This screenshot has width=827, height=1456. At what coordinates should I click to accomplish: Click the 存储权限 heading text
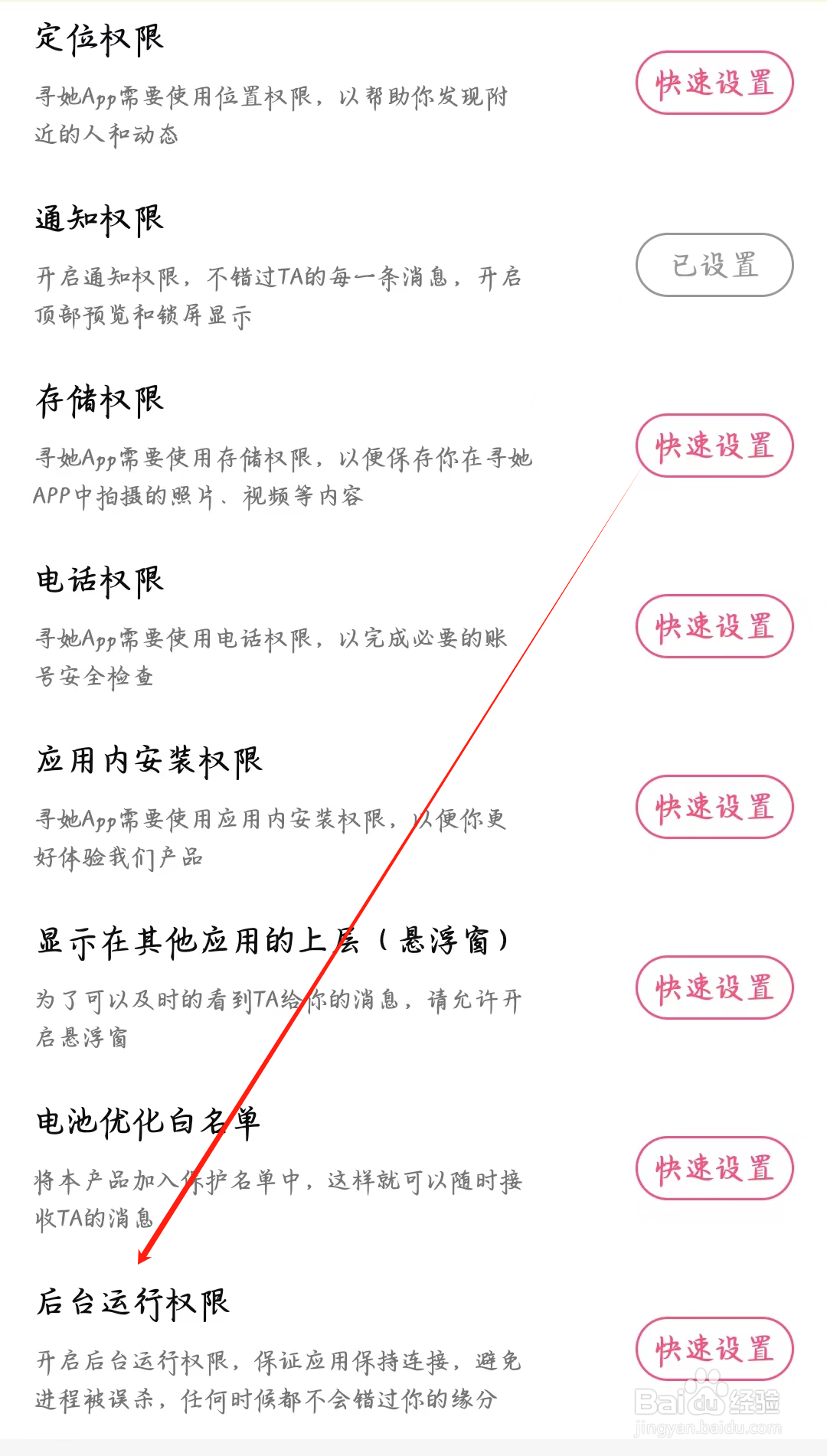[x=100, y=399]
